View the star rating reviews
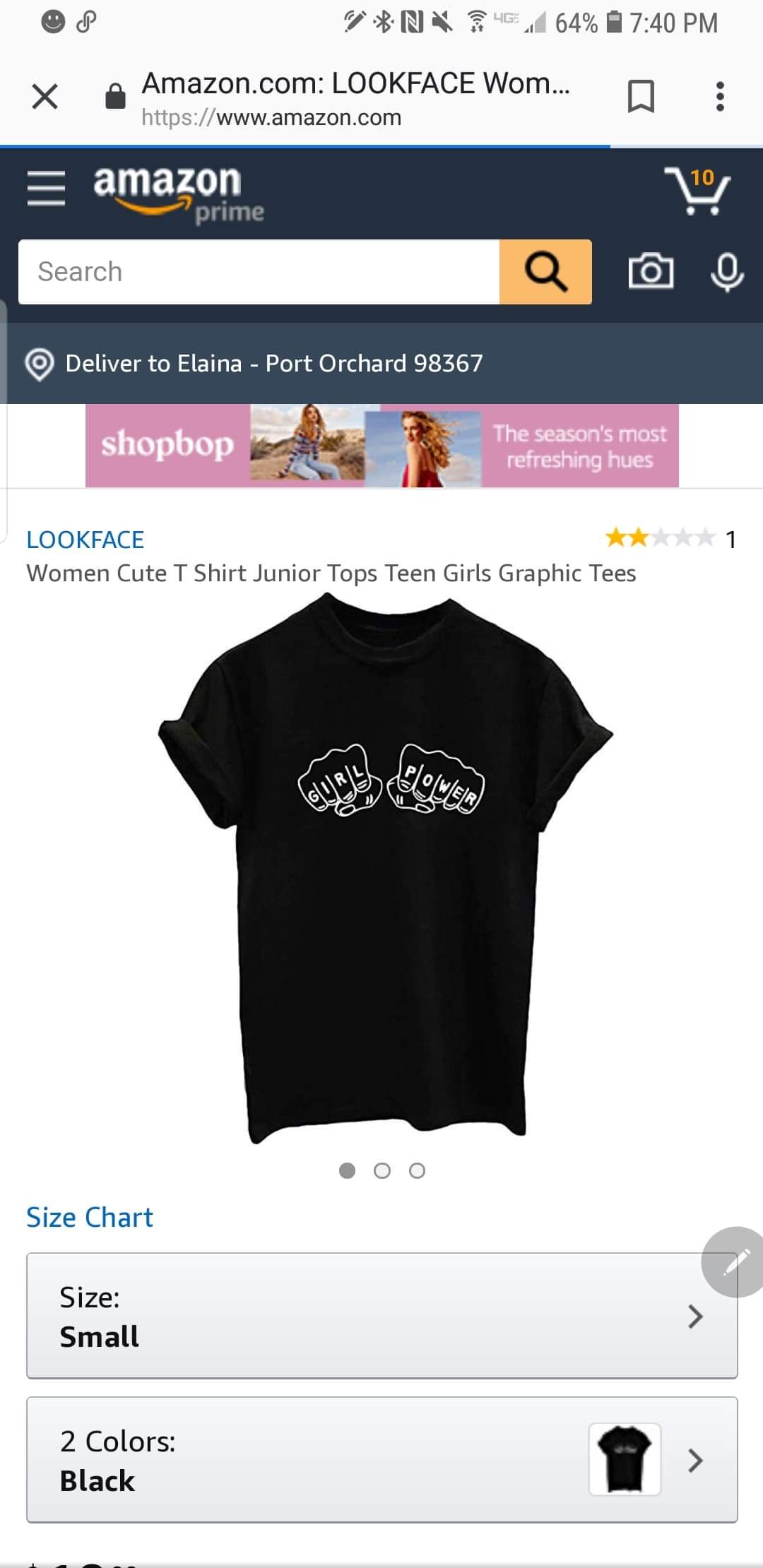 click(661, 539)
